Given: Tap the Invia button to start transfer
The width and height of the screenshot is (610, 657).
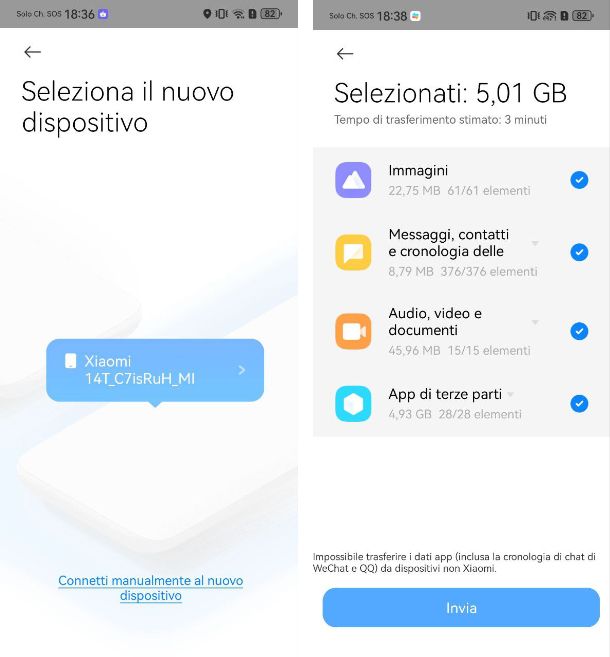Looking at the screenshot, I should click(461, 608).
